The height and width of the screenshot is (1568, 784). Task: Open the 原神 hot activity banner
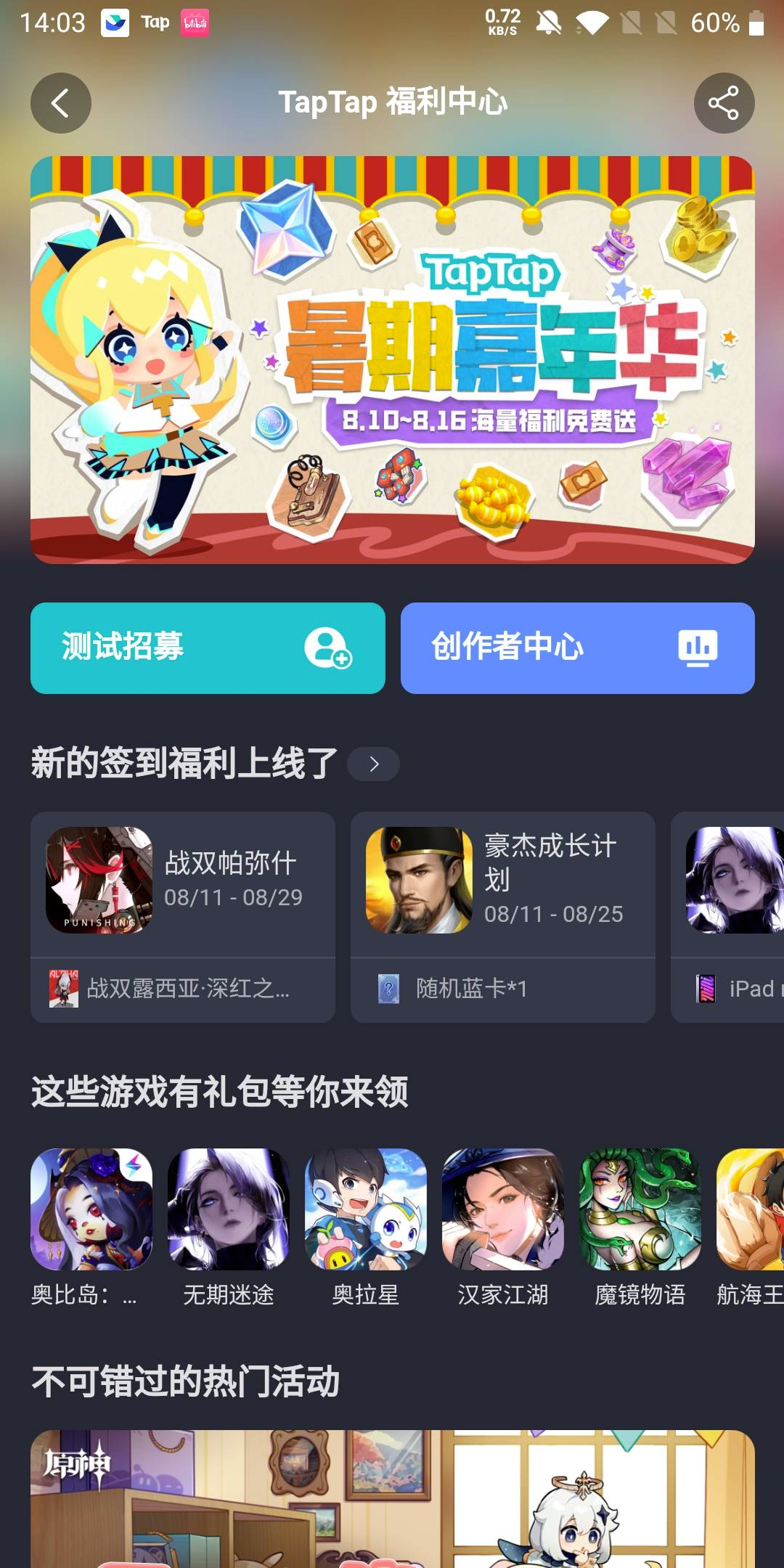[393, 1499]
